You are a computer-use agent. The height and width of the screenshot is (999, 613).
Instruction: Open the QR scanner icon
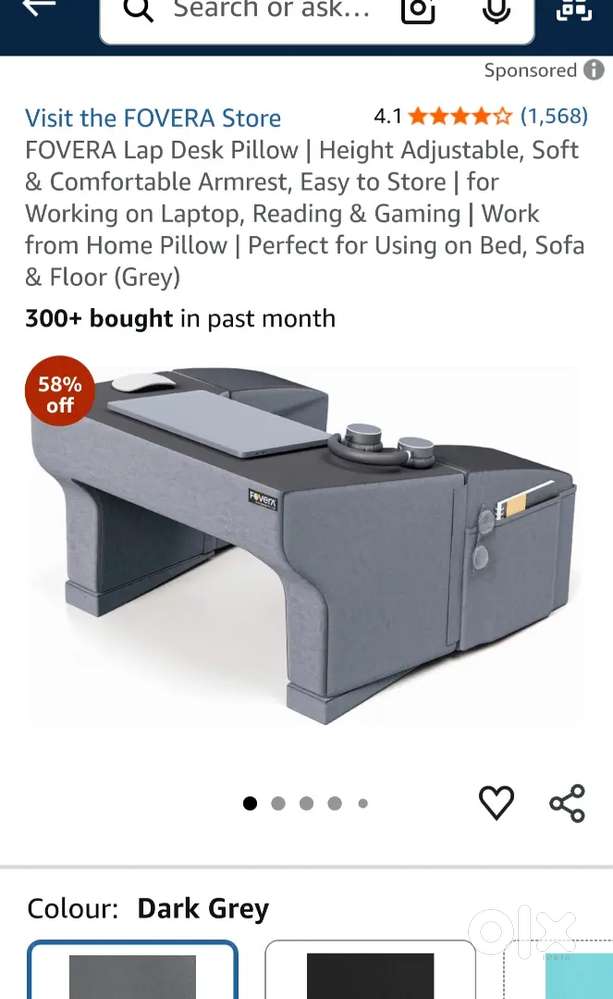coord(574,10)
